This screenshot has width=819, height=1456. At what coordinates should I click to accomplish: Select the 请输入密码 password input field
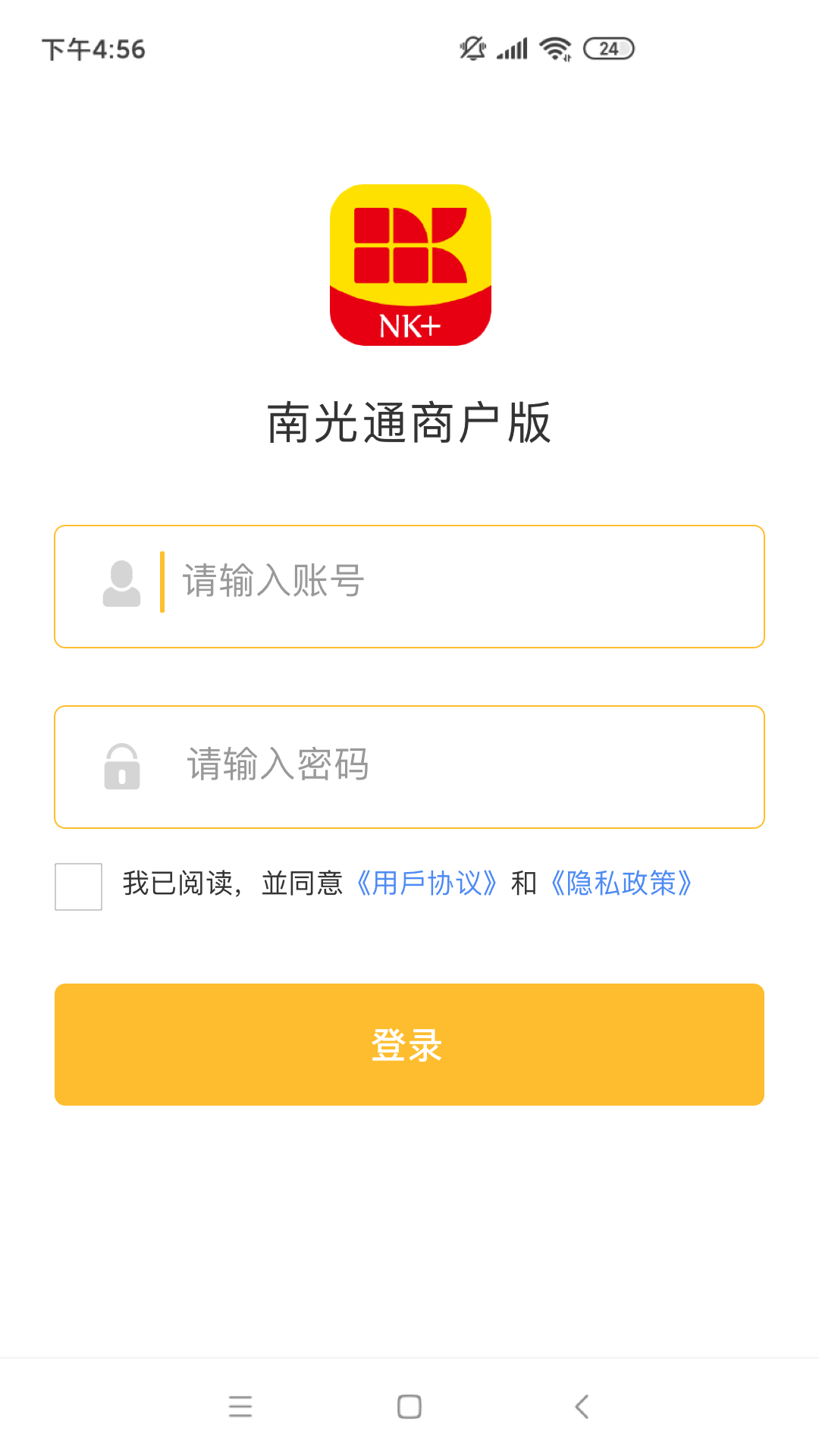[409, 766]
